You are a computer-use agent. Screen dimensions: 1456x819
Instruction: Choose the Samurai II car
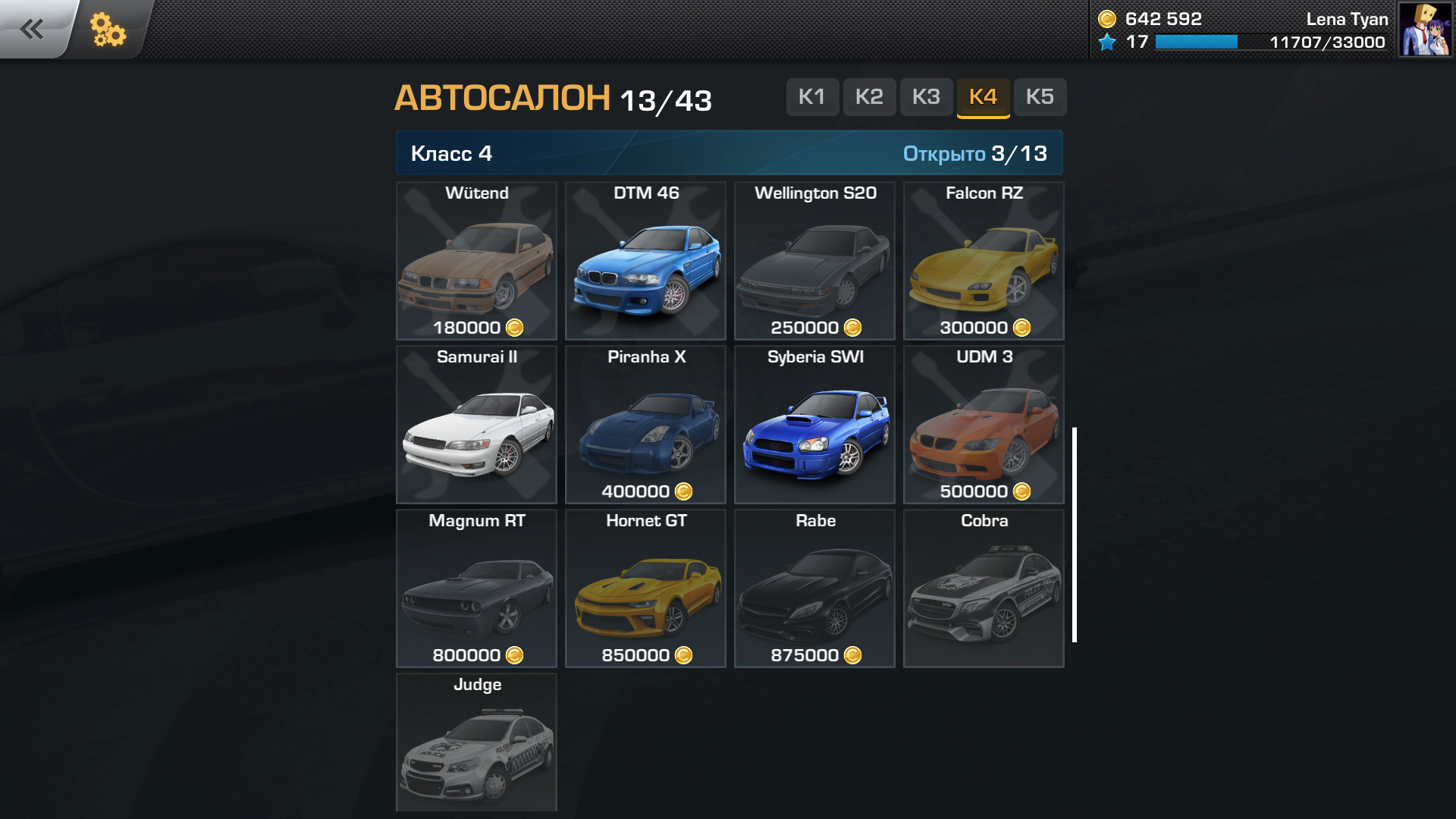click(x=476, y=425)
